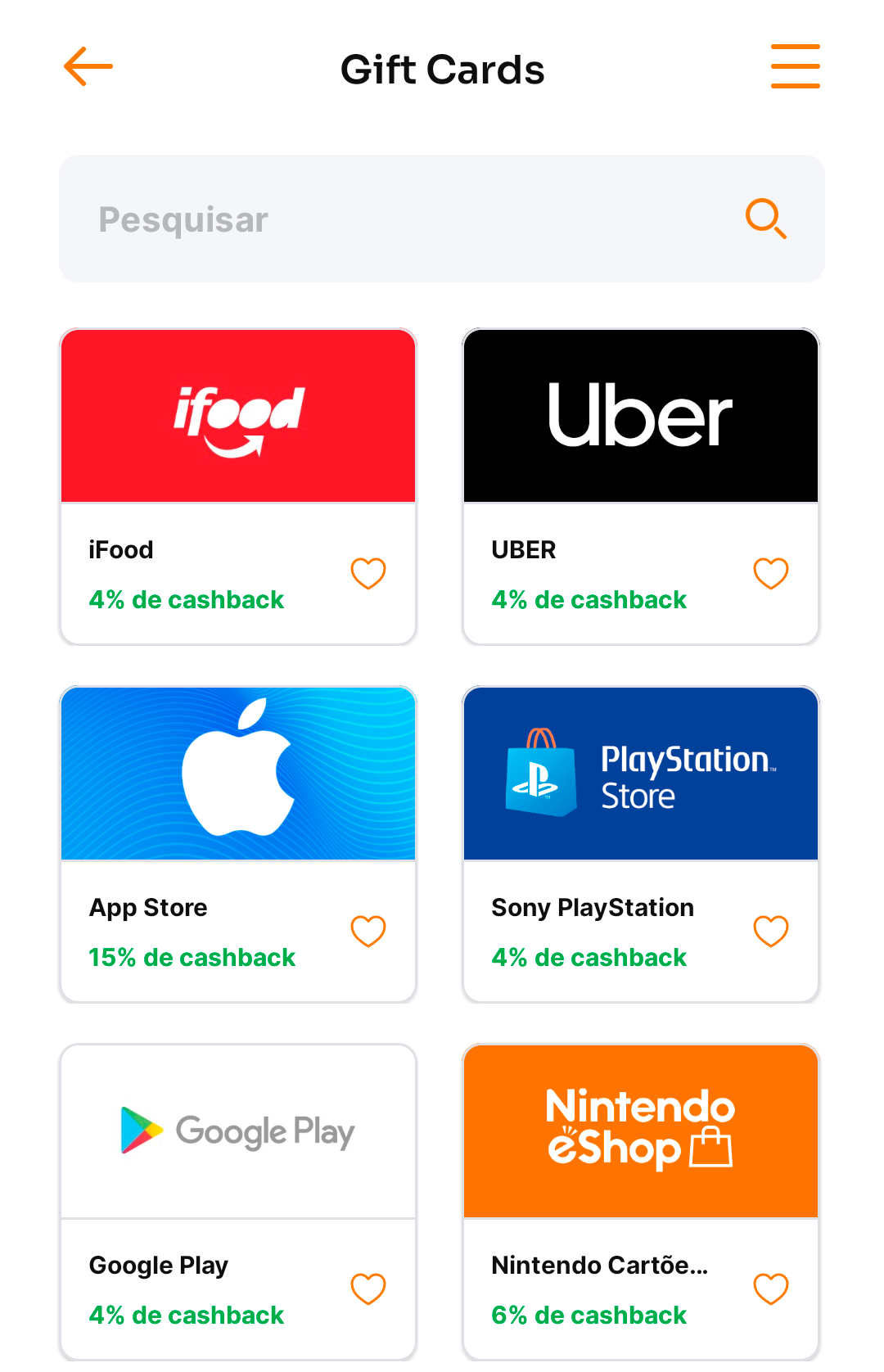The image size is (884, 1372).
Task: Favorite the App Store gift card
Action: (x=368, y=931)
